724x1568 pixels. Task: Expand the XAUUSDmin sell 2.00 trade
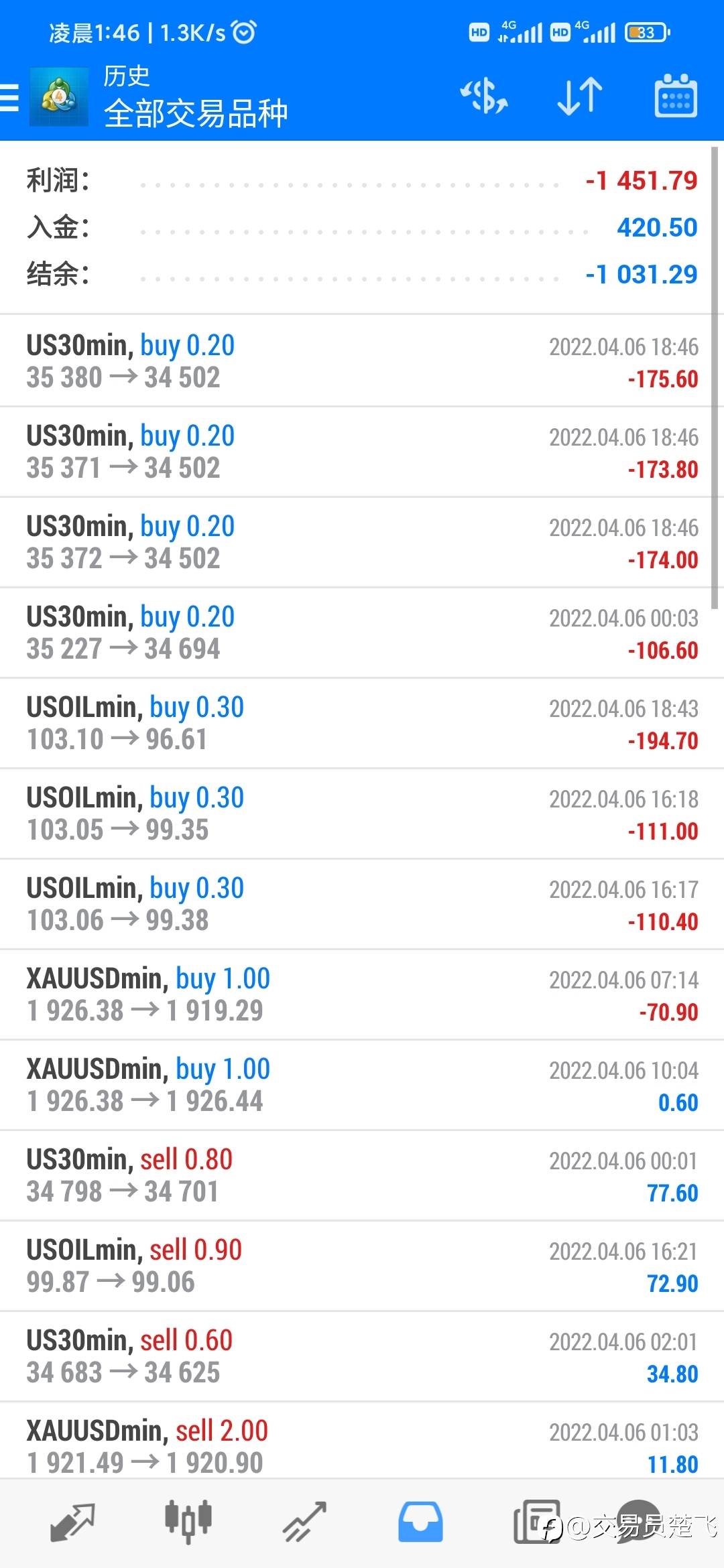coord(362,1446)
